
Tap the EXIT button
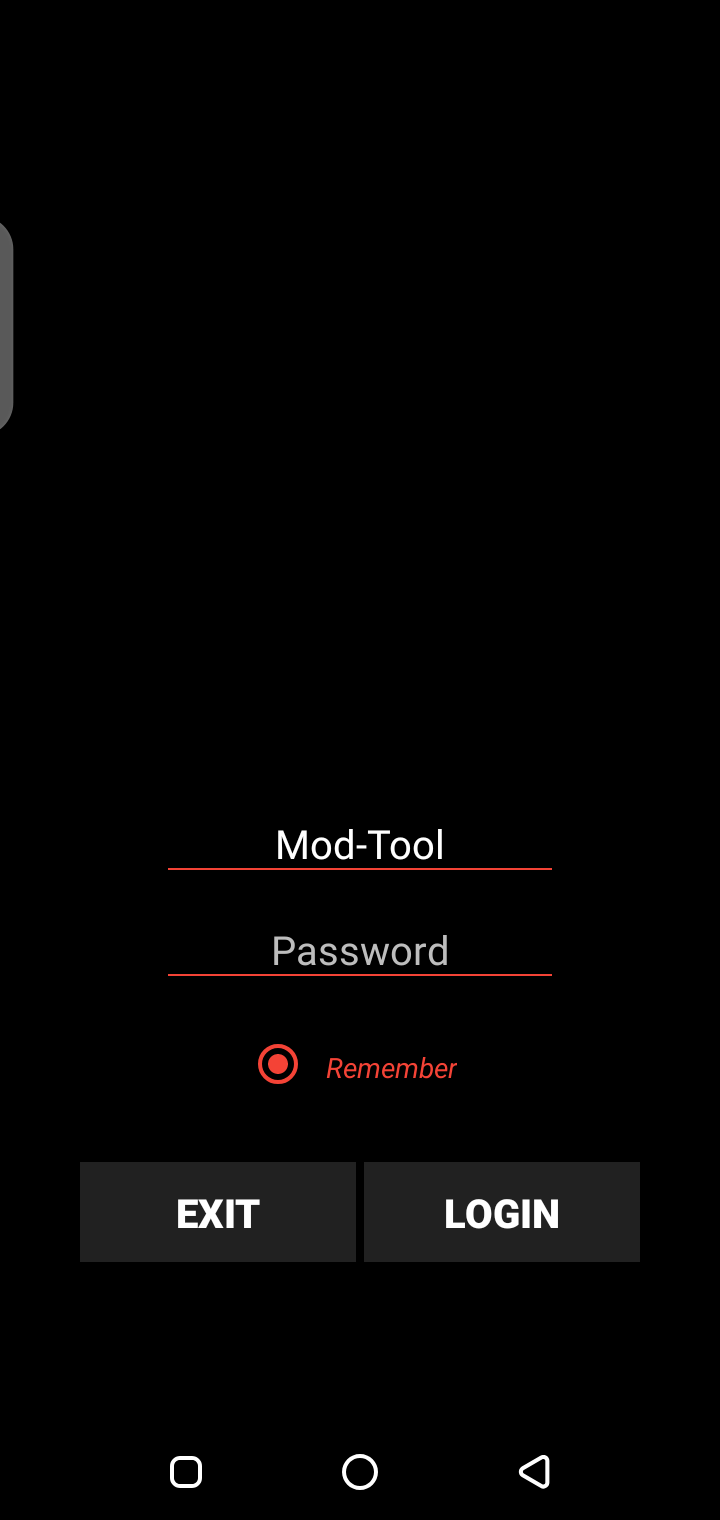pos(218,1212)
